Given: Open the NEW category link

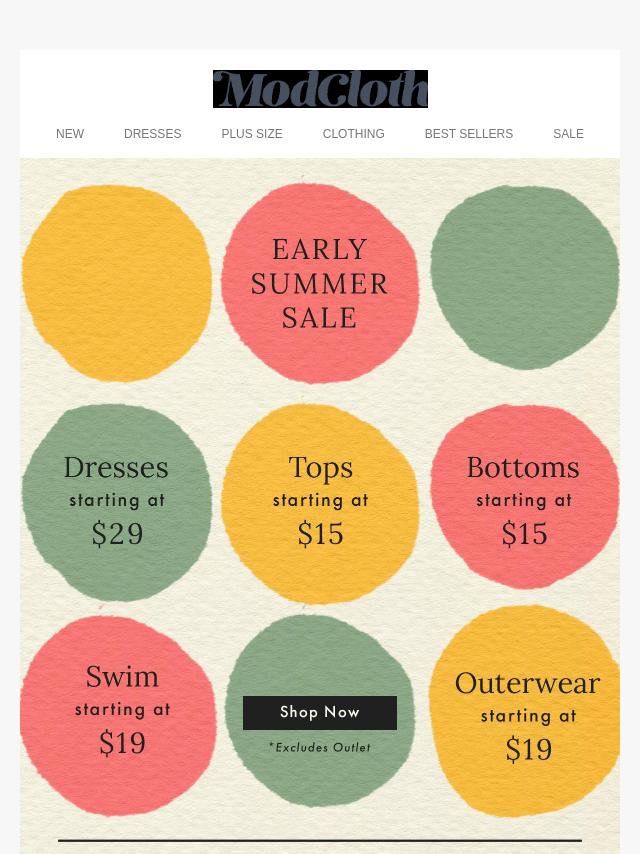Looking at the screenshot, I should tap(70, 134).
